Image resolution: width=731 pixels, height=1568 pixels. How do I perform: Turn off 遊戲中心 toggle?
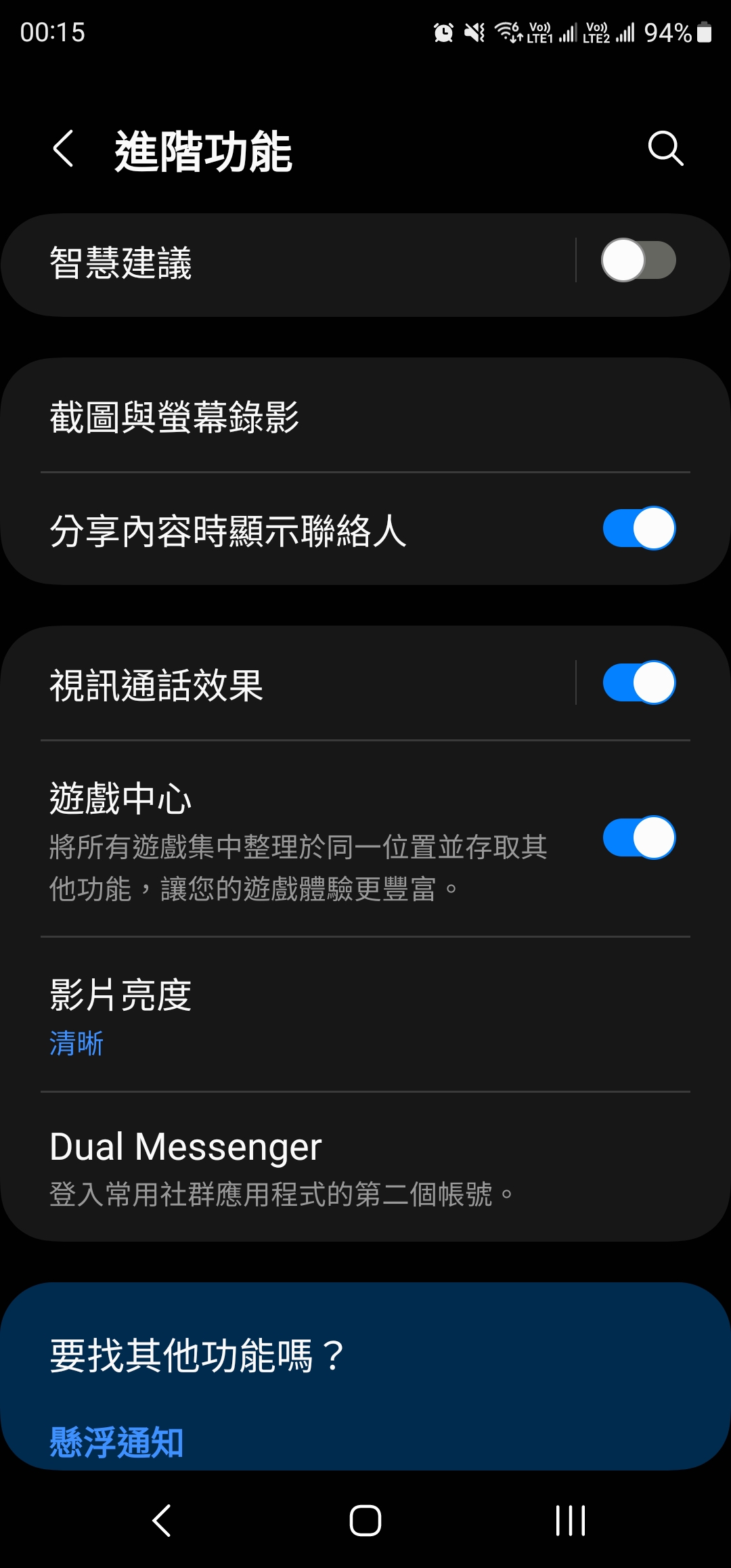[639, 837]
